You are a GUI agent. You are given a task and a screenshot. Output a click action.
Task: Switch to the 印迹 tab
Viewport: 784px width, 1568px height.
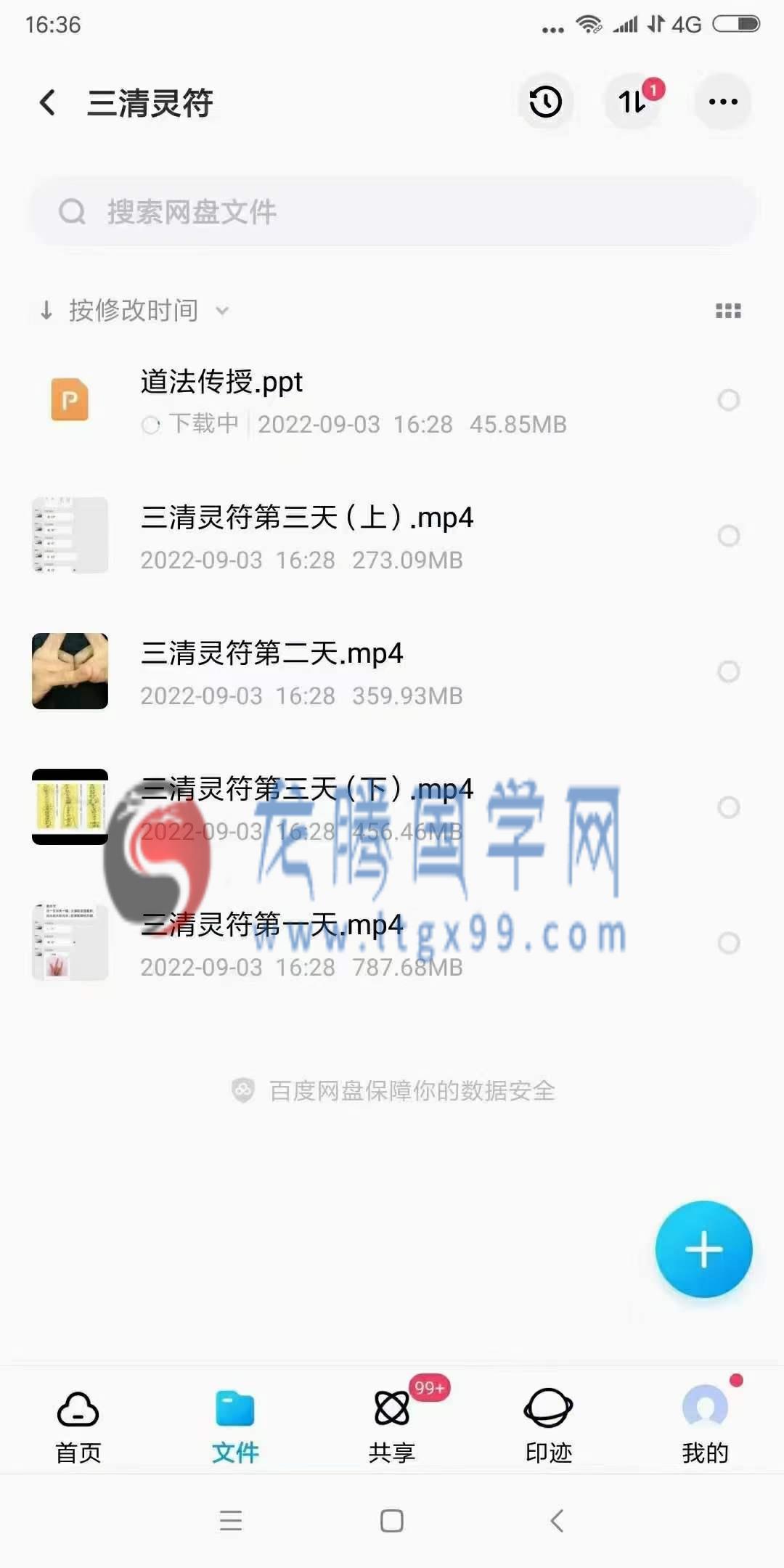click(549, 1426)
